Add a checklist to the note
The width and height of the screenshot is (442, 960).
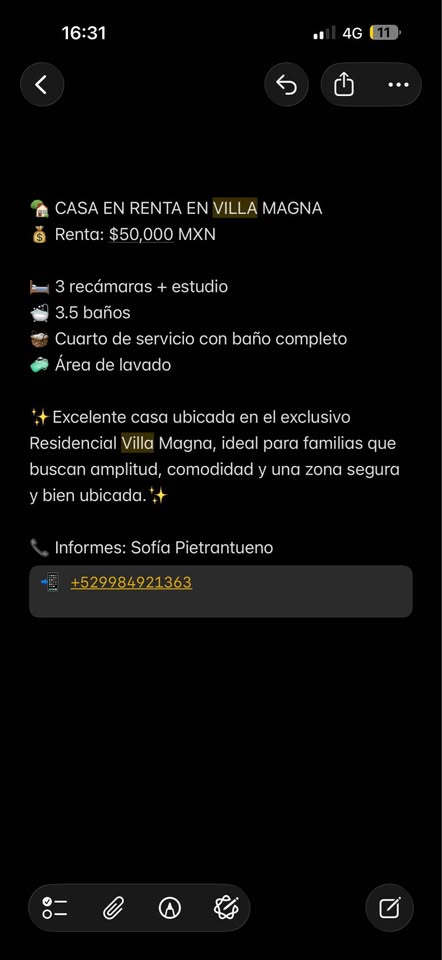[55, 907]
